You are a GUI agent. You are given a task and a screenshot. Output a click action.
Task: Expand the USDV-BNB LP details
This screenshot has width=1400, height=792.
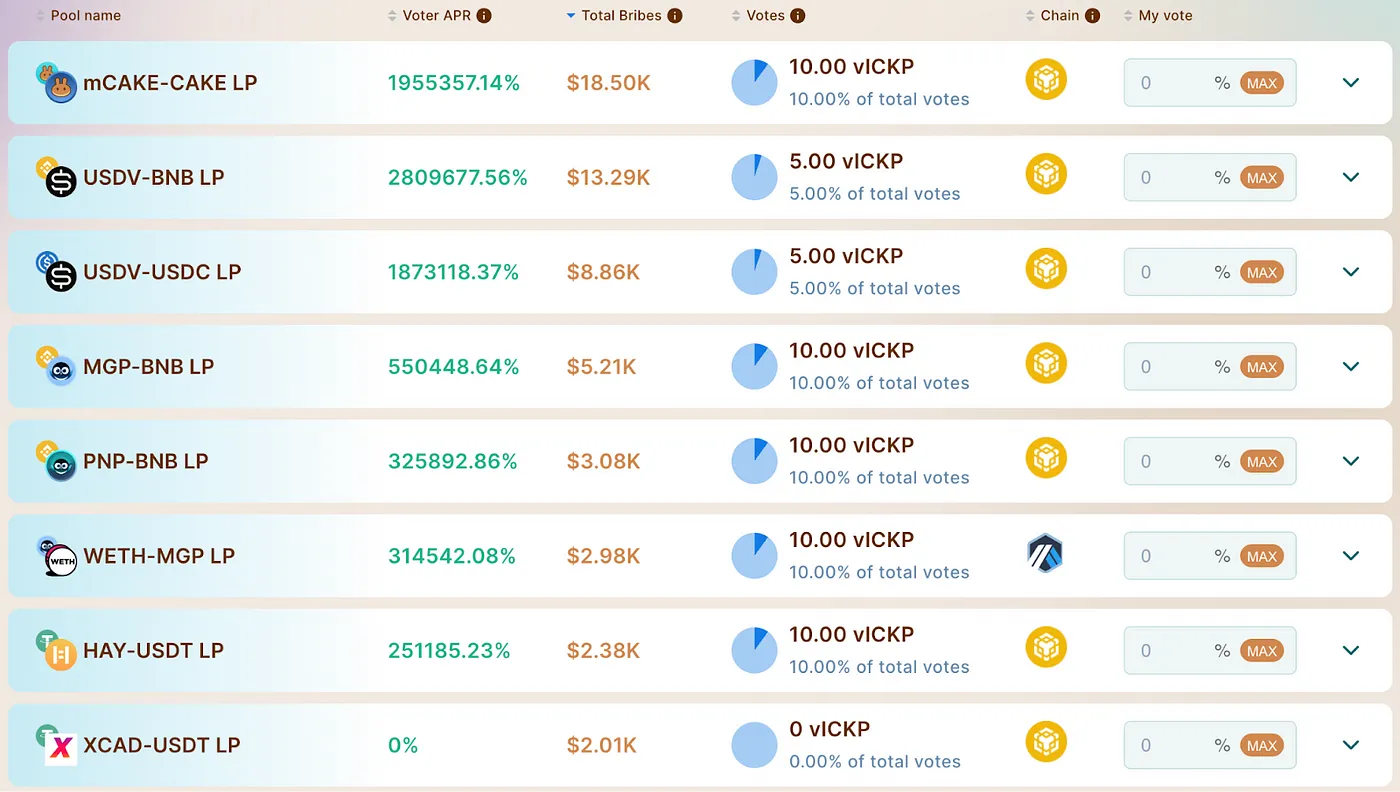click(x=1351, y=178)
